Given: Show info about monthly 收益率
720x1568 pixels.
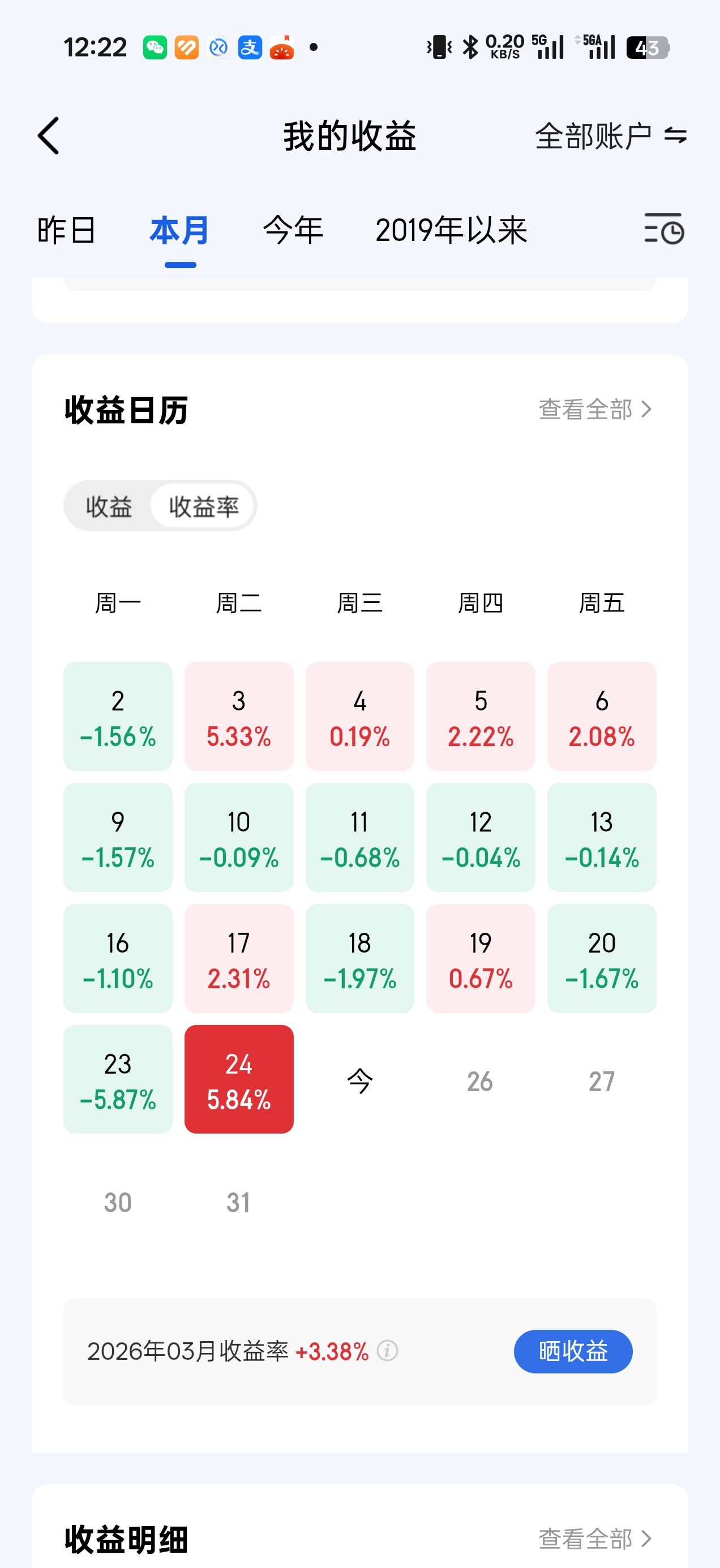Looking at the screenshot, I should 387,1351.
